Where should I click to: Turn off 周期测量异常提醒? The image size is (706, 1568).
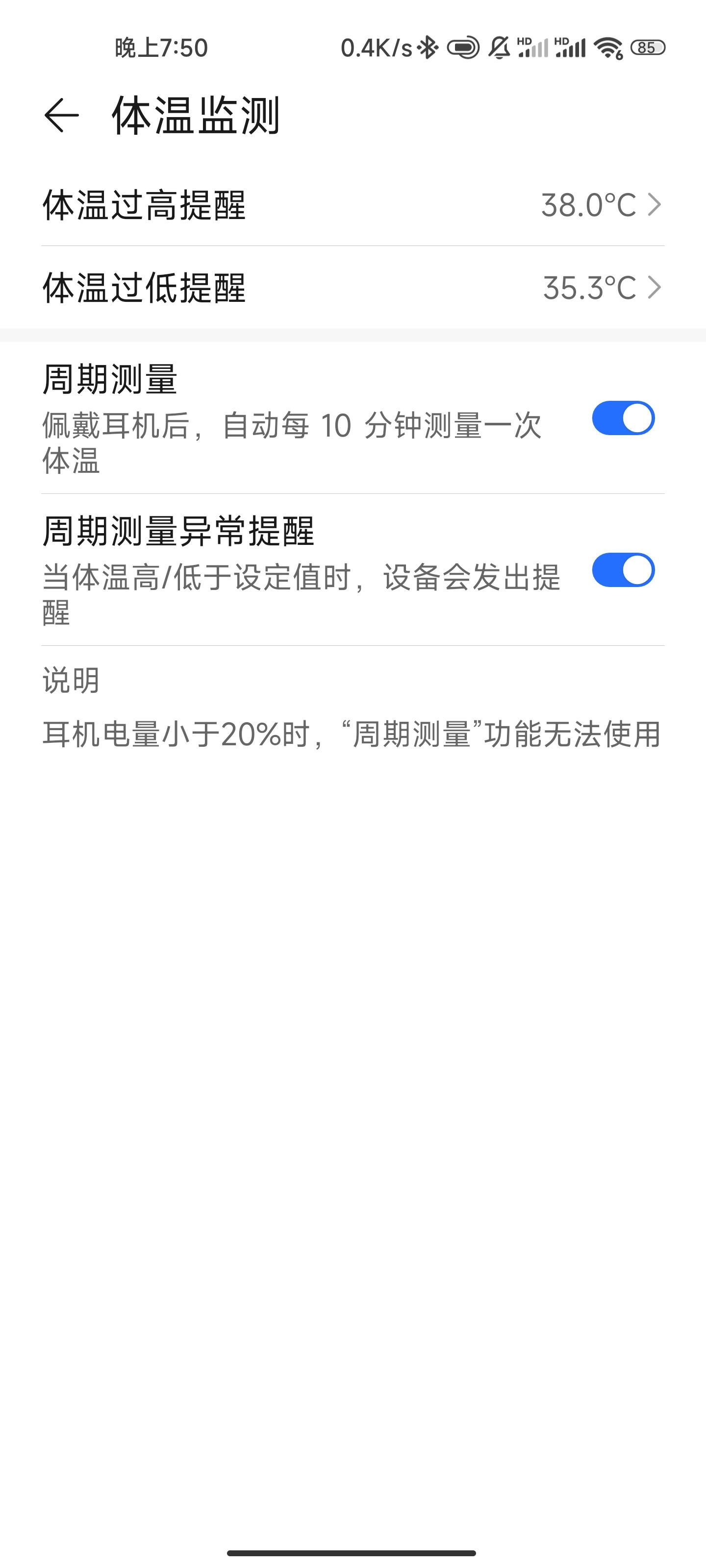coord(623,571)
